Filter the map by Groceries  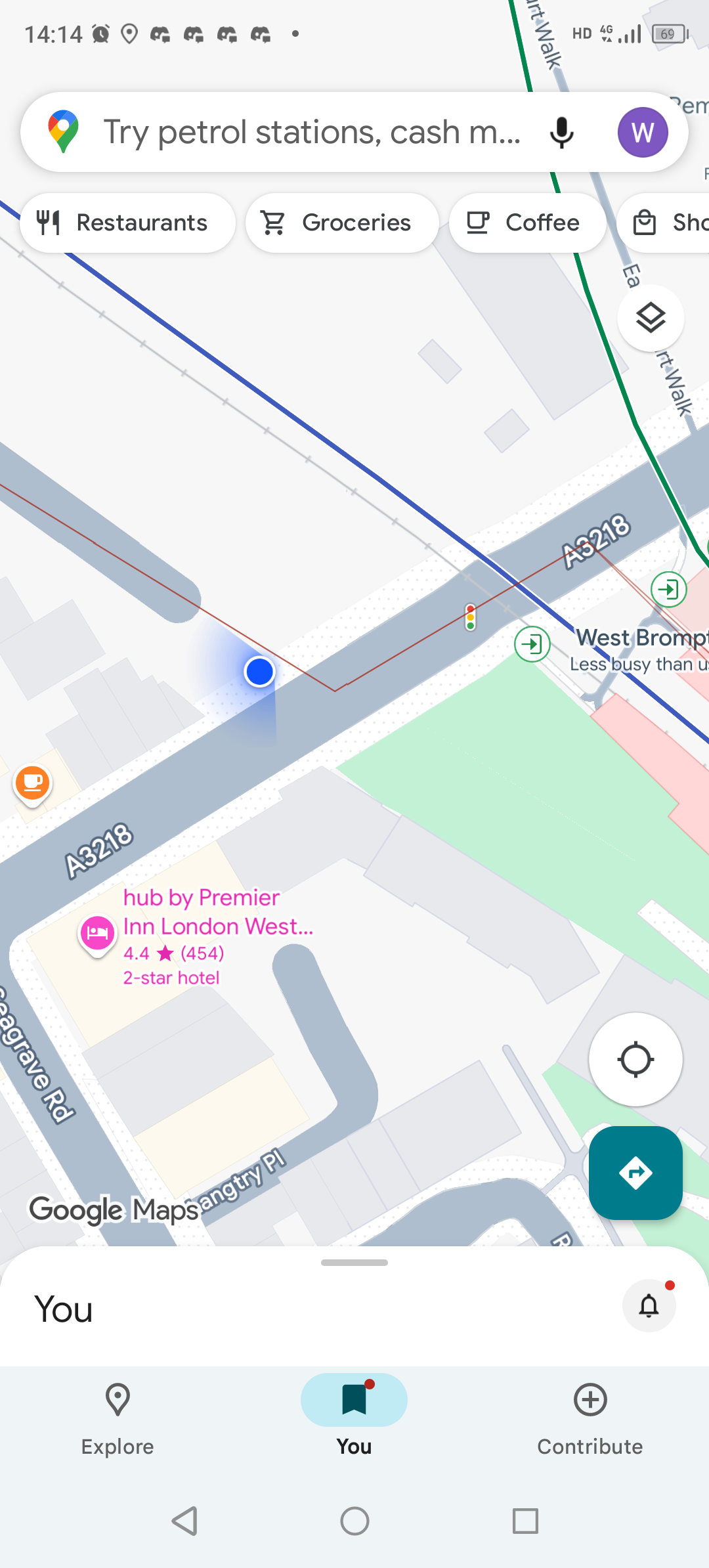342,223
